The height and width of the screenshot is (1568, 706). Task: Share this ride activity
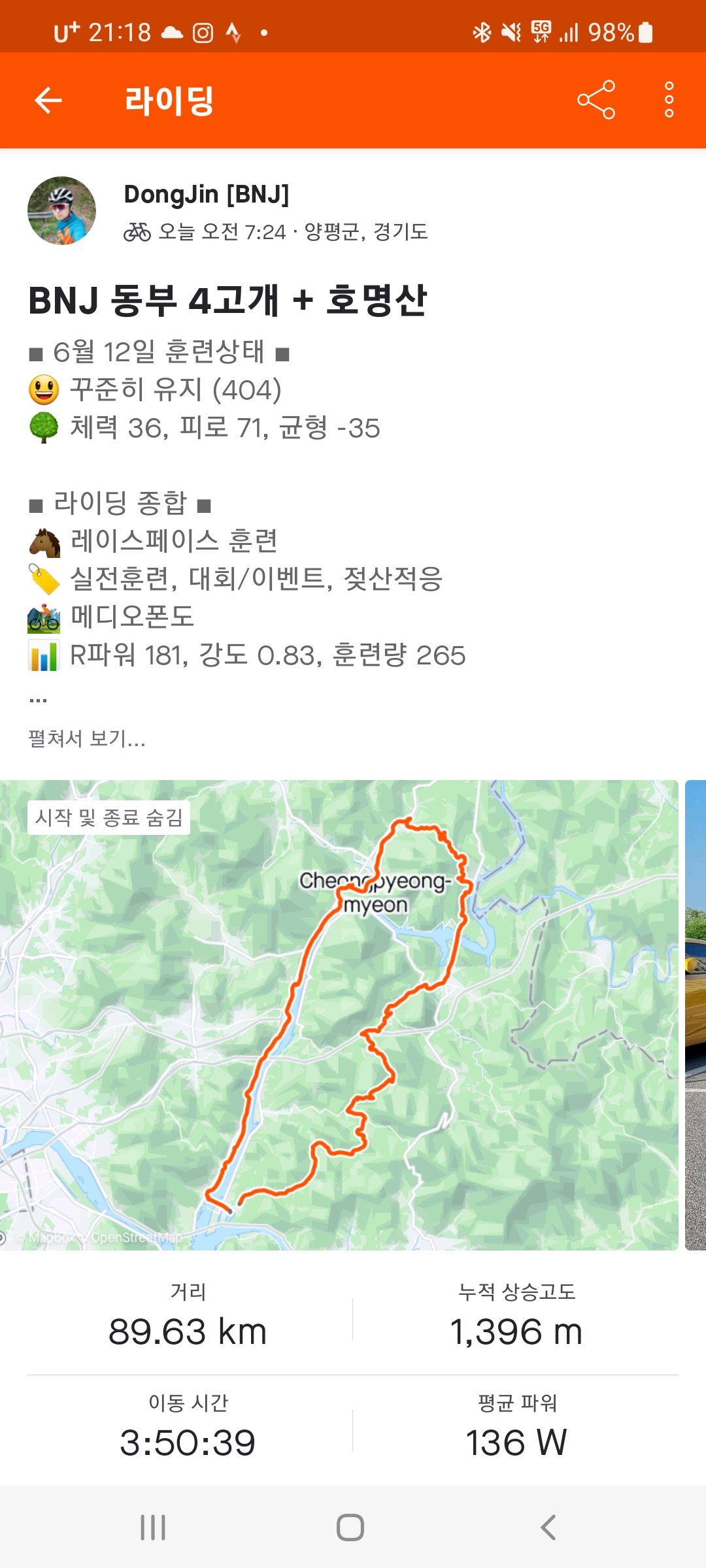tap(596, 100)
